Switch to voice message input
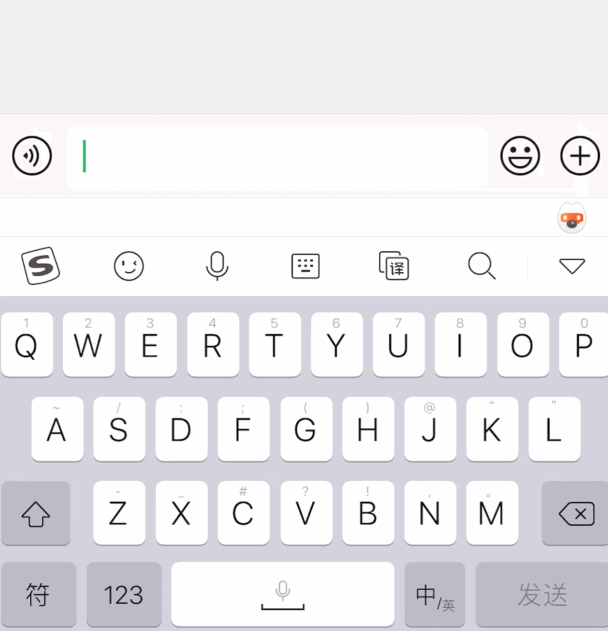 [x=32, y=156]
